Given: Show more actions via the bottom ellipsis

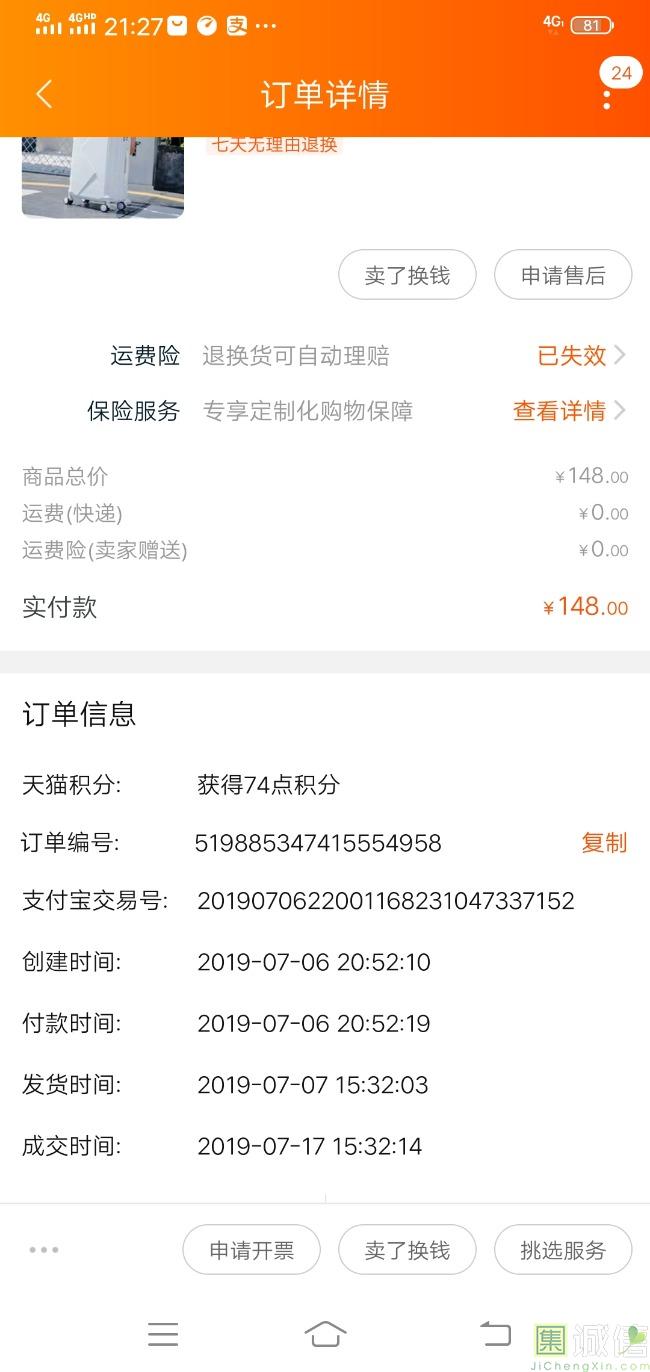Looking at the screenshot, I should [44, 1250].
